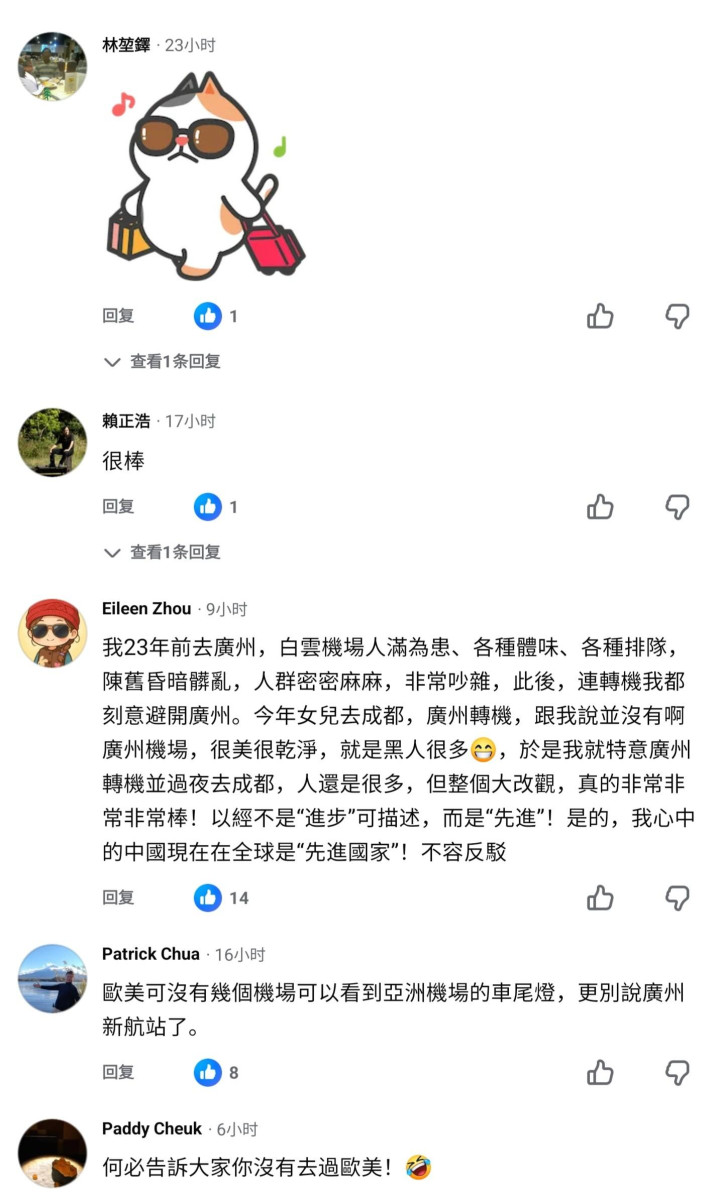The width and height of the screenshot is (720, 1198).
Task: Reply to 賴正浩's 很棒 comment
Action: coord(118,507)
